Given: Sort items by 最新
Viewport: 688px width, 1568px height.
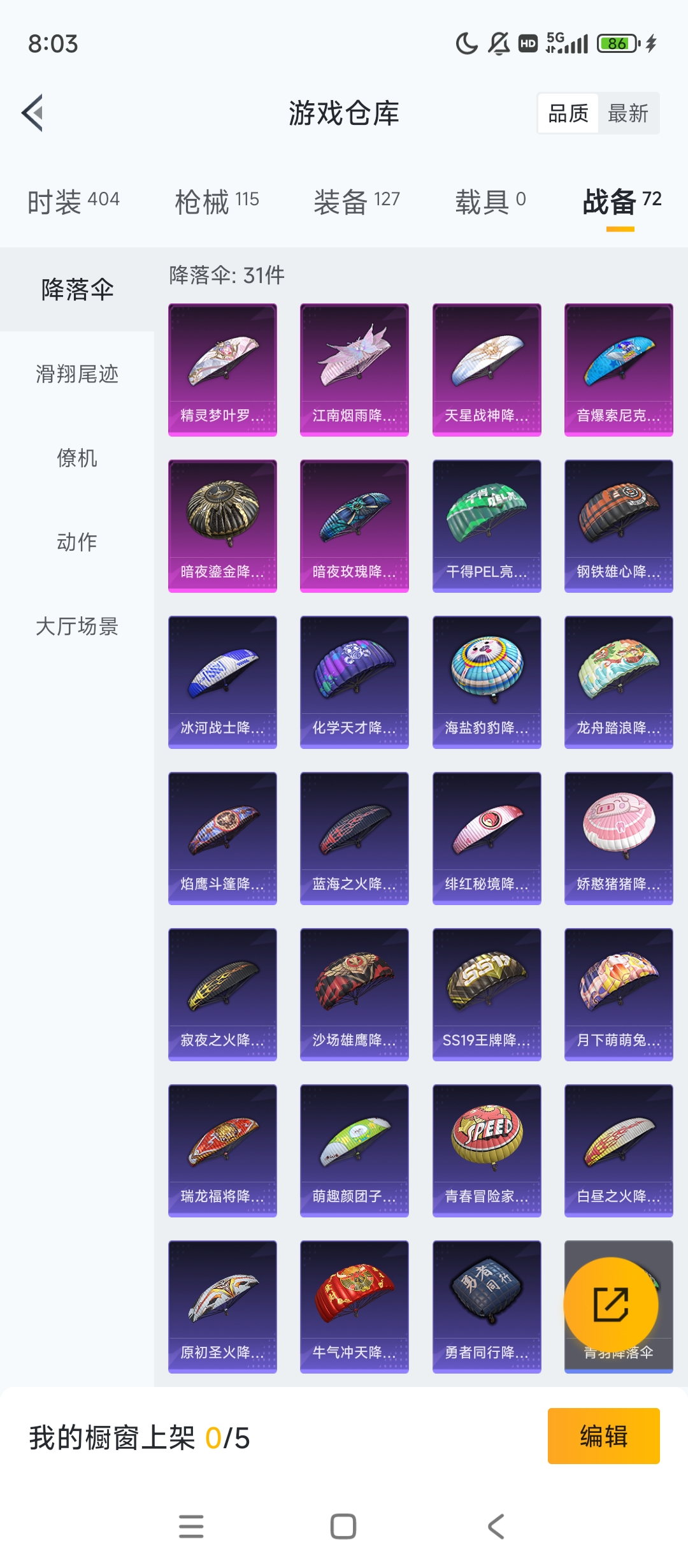Looking at the screenshot, I should [x=628, y=113].
